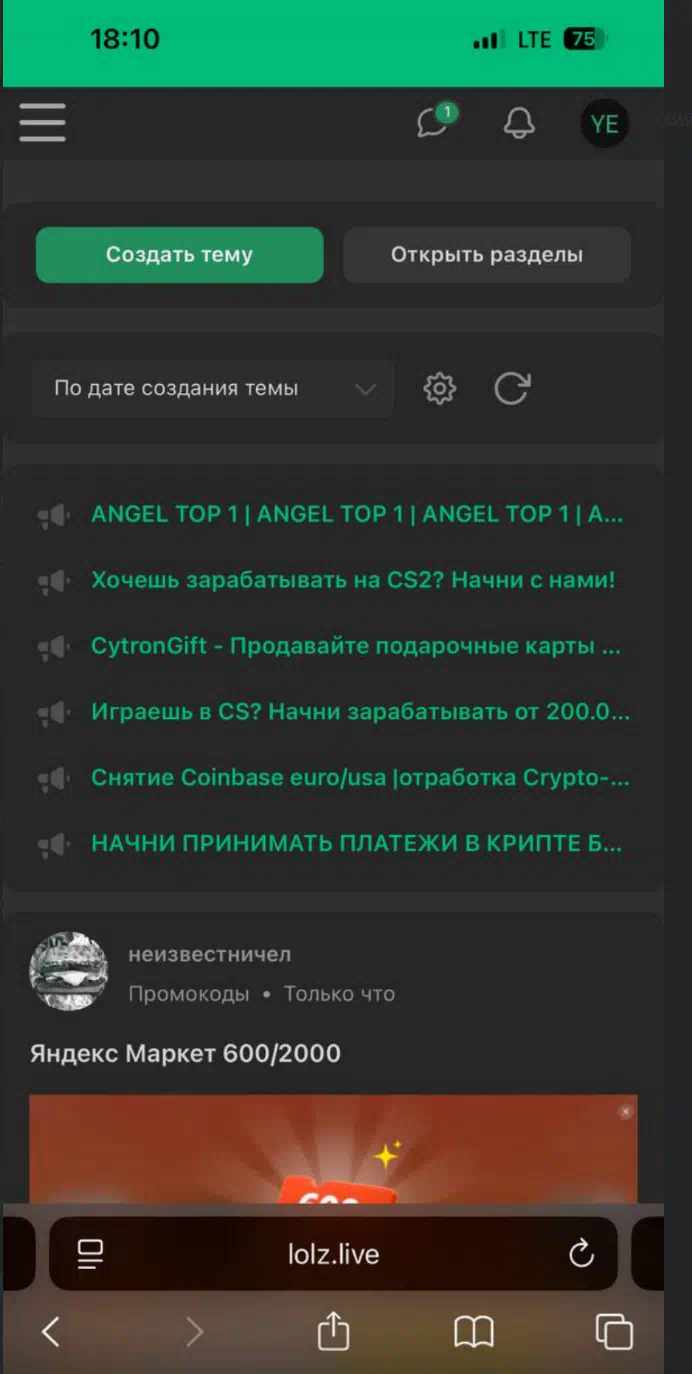Open Снятие Coinbase euro/usa announcement
692x1374 pixels.
[x=360, y=777]
